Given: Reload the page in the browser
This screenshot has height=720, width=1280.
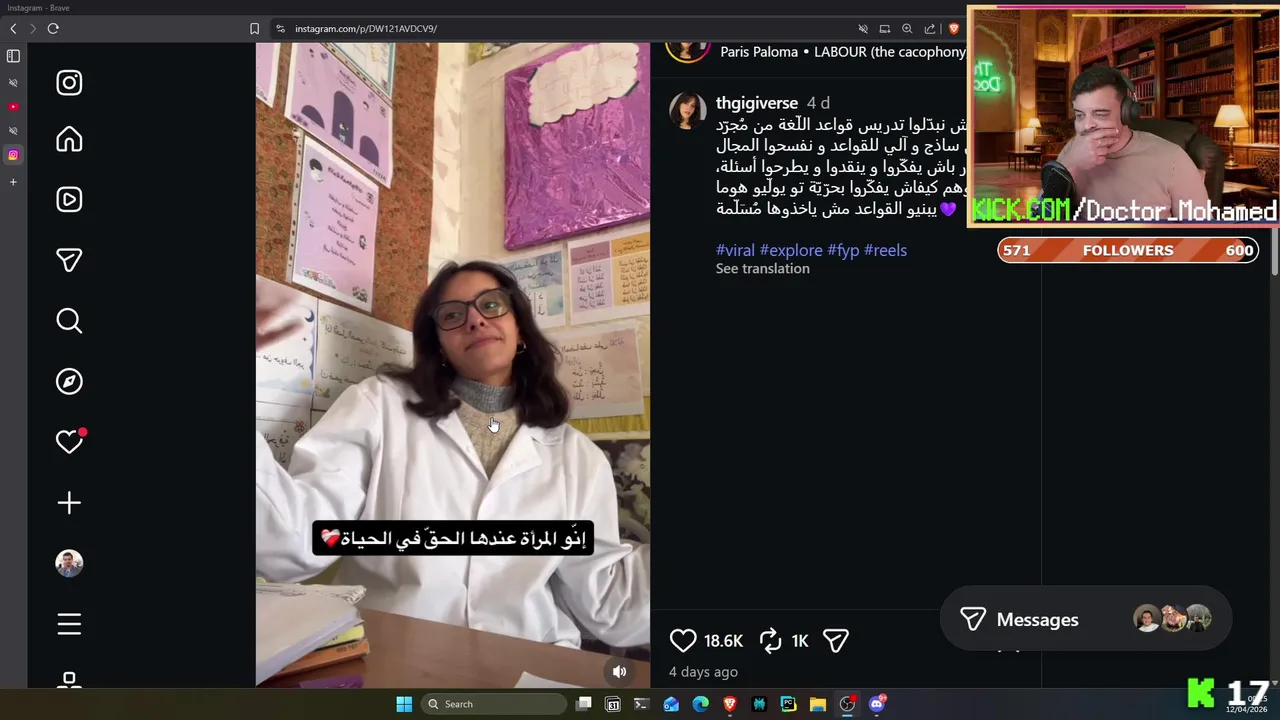Looking at the screenshot, I should tap(53, 28).
